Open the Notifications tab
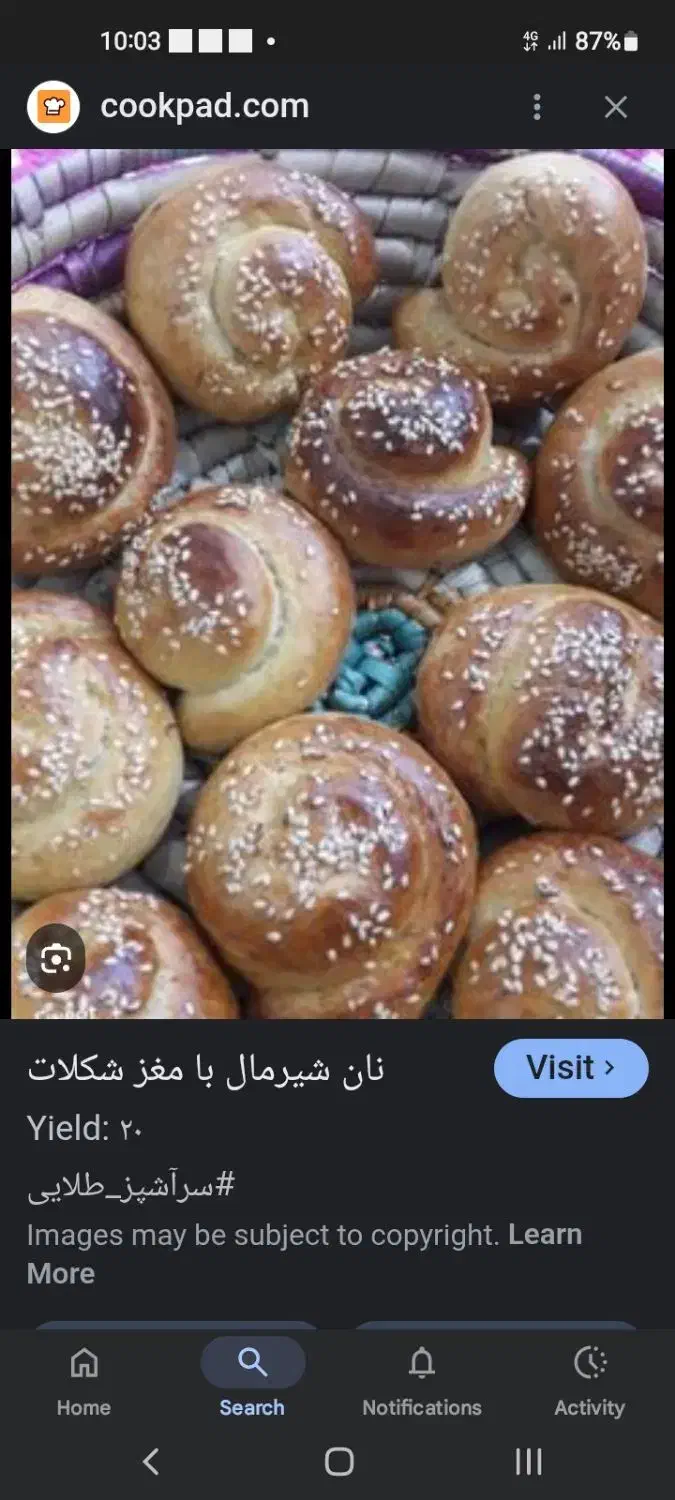Viewport: 675px width, 1500px height. click(421, 1380)
